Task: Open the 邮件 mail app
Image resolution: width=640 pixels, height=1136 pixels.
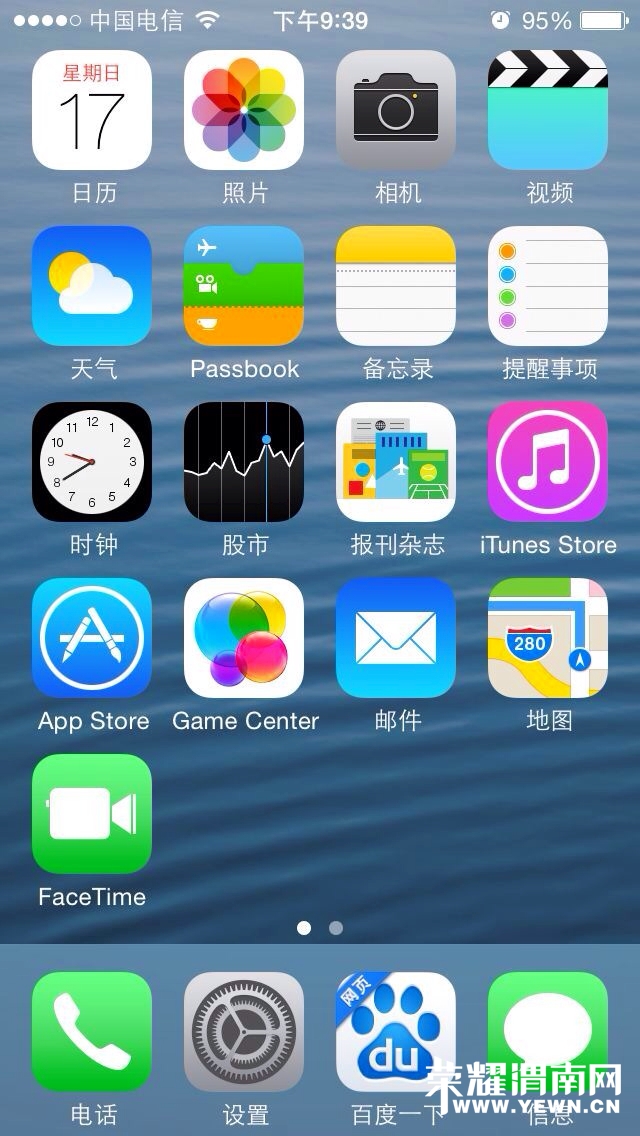Action: tap(396, 638)
